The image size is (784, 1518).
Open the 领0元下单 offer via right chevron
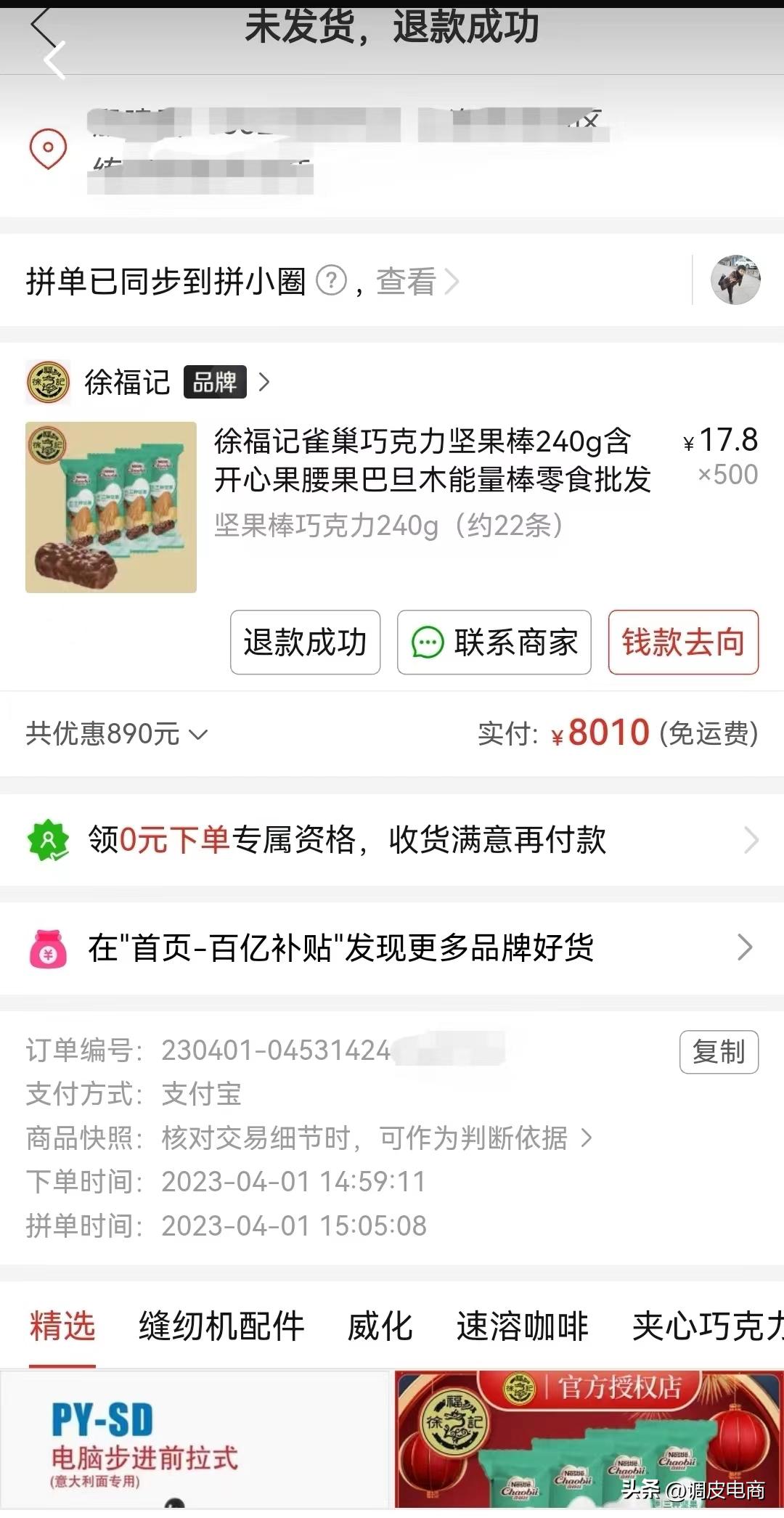(x=751, y=840)
